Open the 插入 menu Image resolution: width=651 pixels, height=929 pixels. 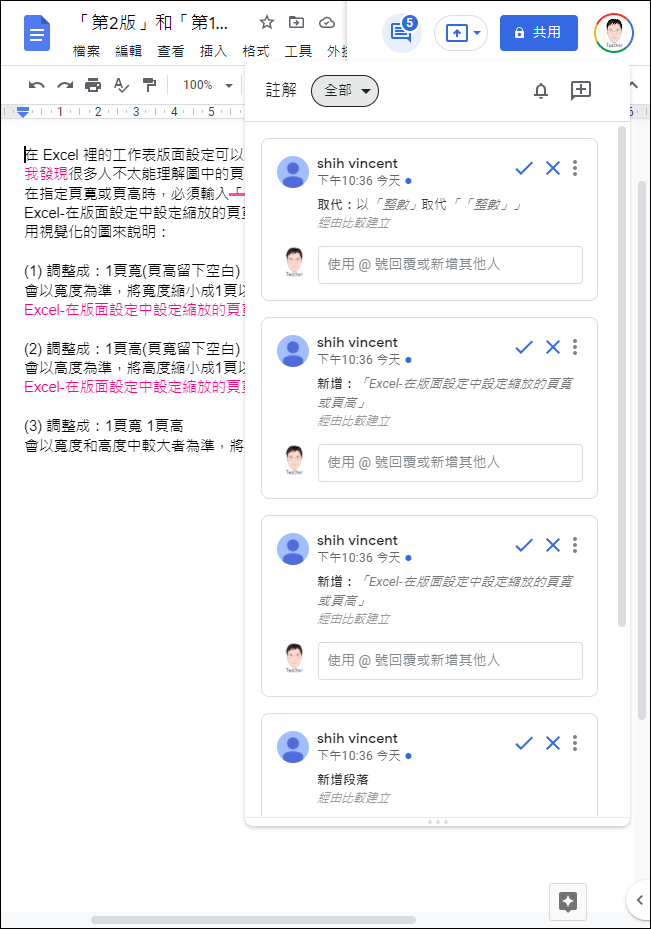tap(213, 51)
